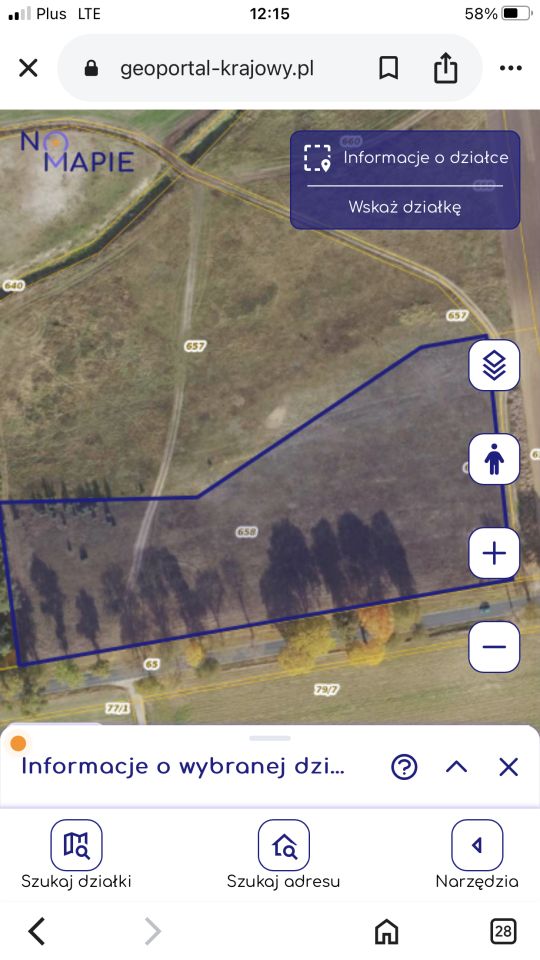Viewport: 540px width, 960px height.
Task: Bookmark this page
Action: point(389,68)
